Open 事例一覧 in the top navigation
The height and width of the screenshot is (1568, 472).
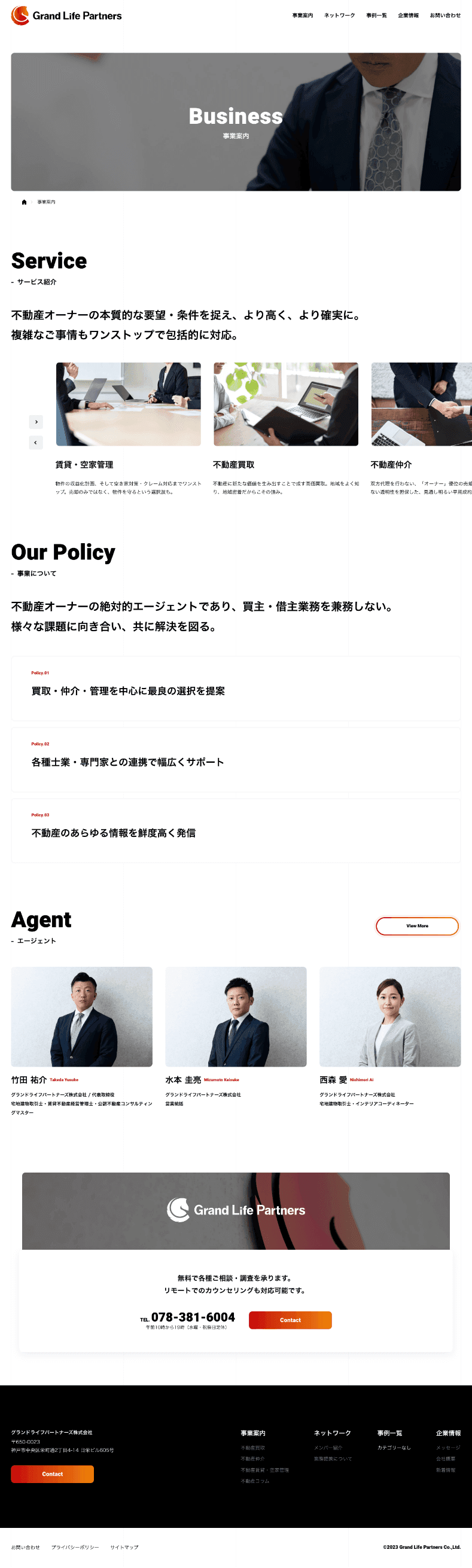376,15
